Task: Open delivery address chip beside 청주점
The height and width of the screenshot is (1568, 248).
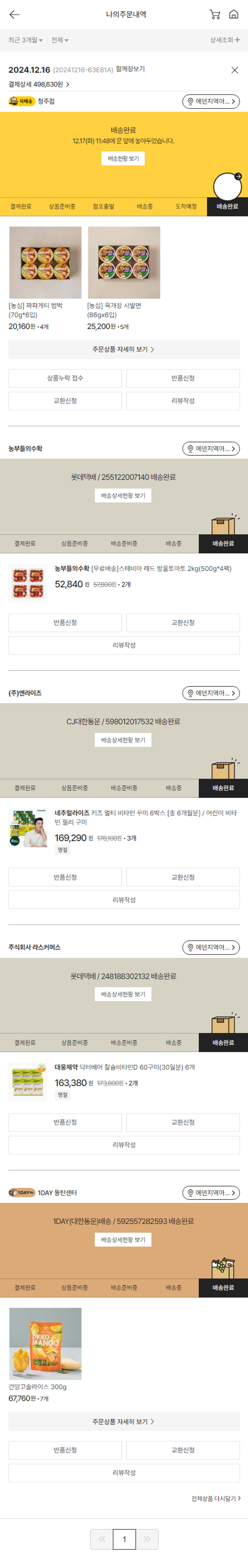Action: pos(211,102)
